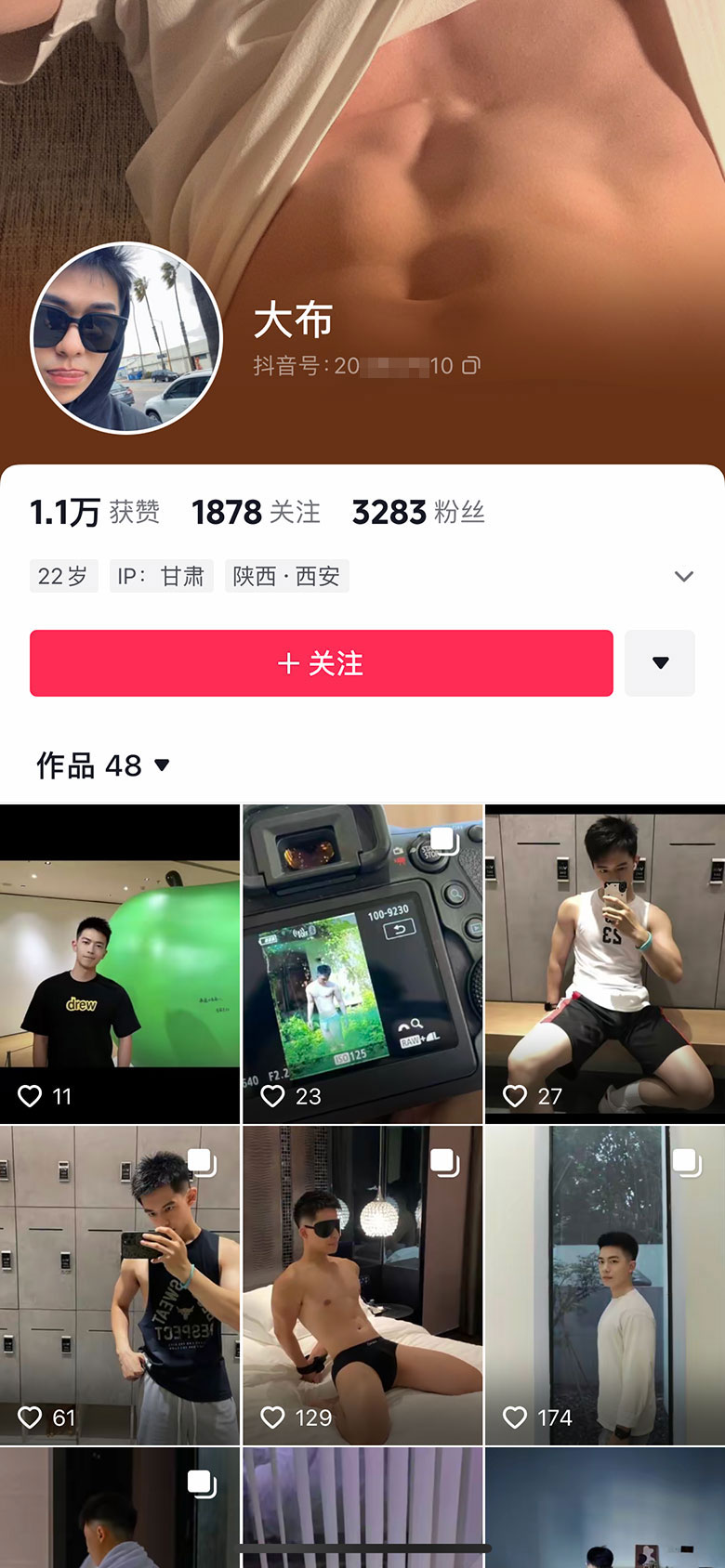Viewport: 725px width, 1568px height.
Task: Copy the 抖音号 ID with the copy icon
Action: [x=471, y=366]
